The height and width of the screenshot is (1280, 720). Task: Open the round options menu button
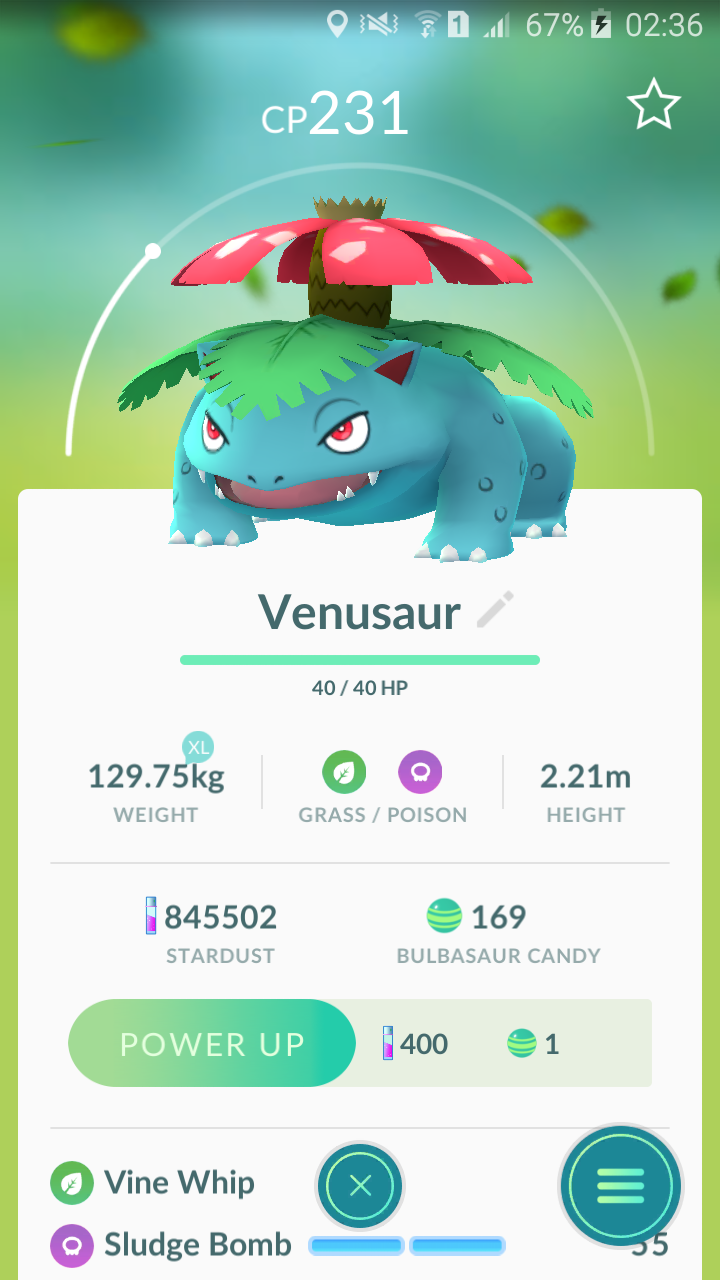click(621, 1186)
